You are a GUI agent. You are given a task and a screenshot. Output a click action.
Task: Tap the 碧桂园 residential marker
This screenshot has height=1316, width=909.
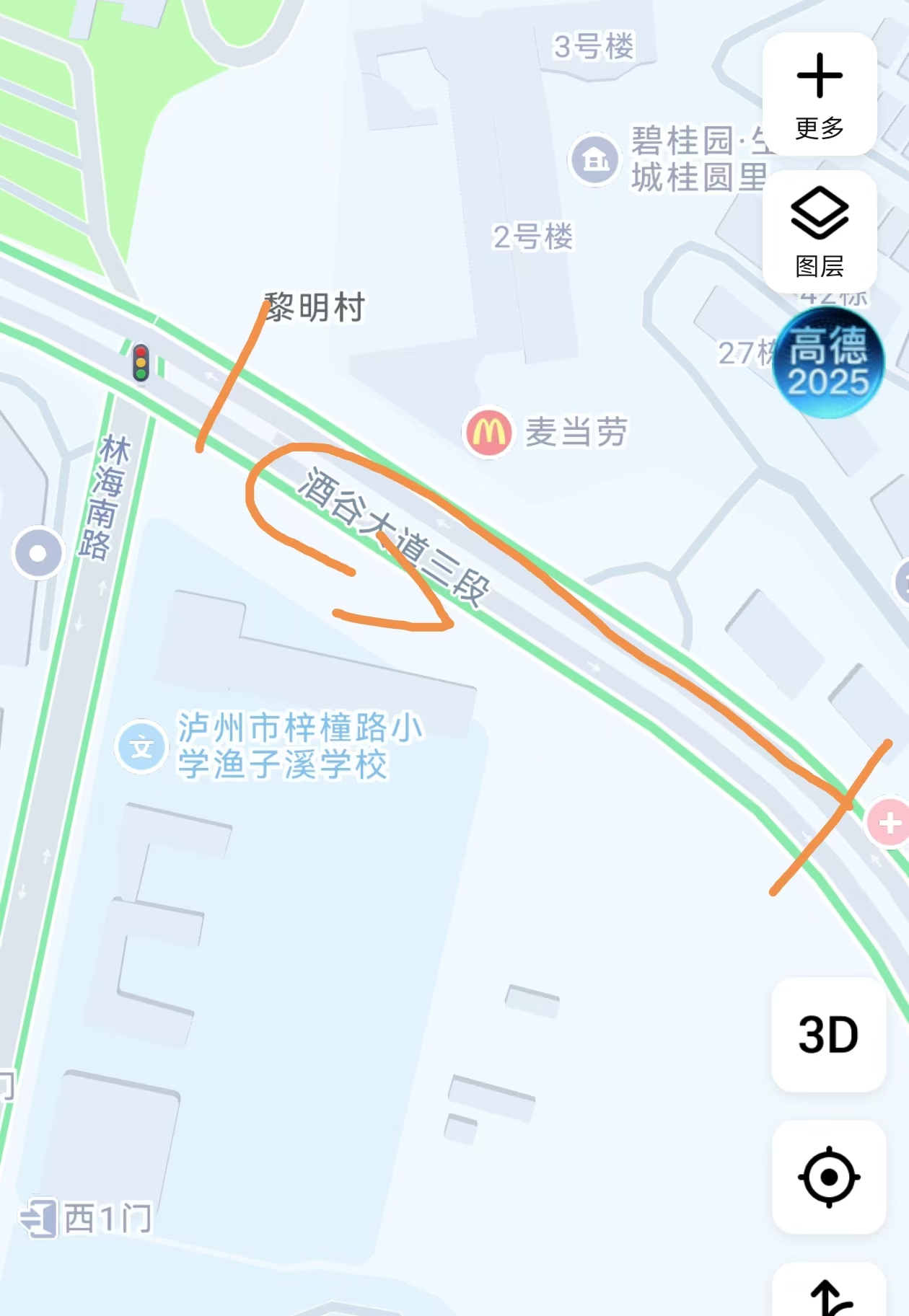click(x=595, y=159)
